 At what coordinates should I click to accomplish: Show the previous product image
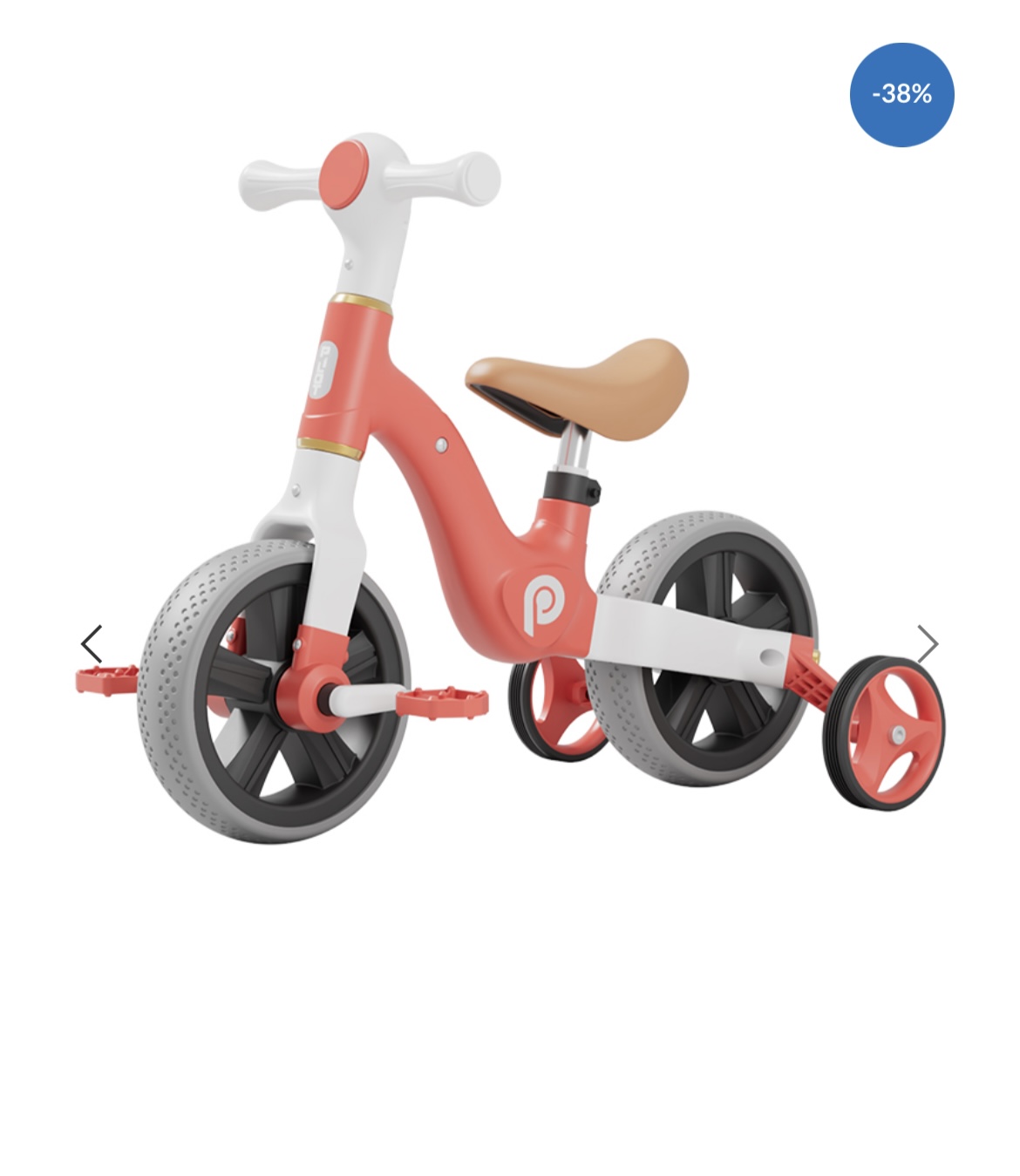[92, 644]
